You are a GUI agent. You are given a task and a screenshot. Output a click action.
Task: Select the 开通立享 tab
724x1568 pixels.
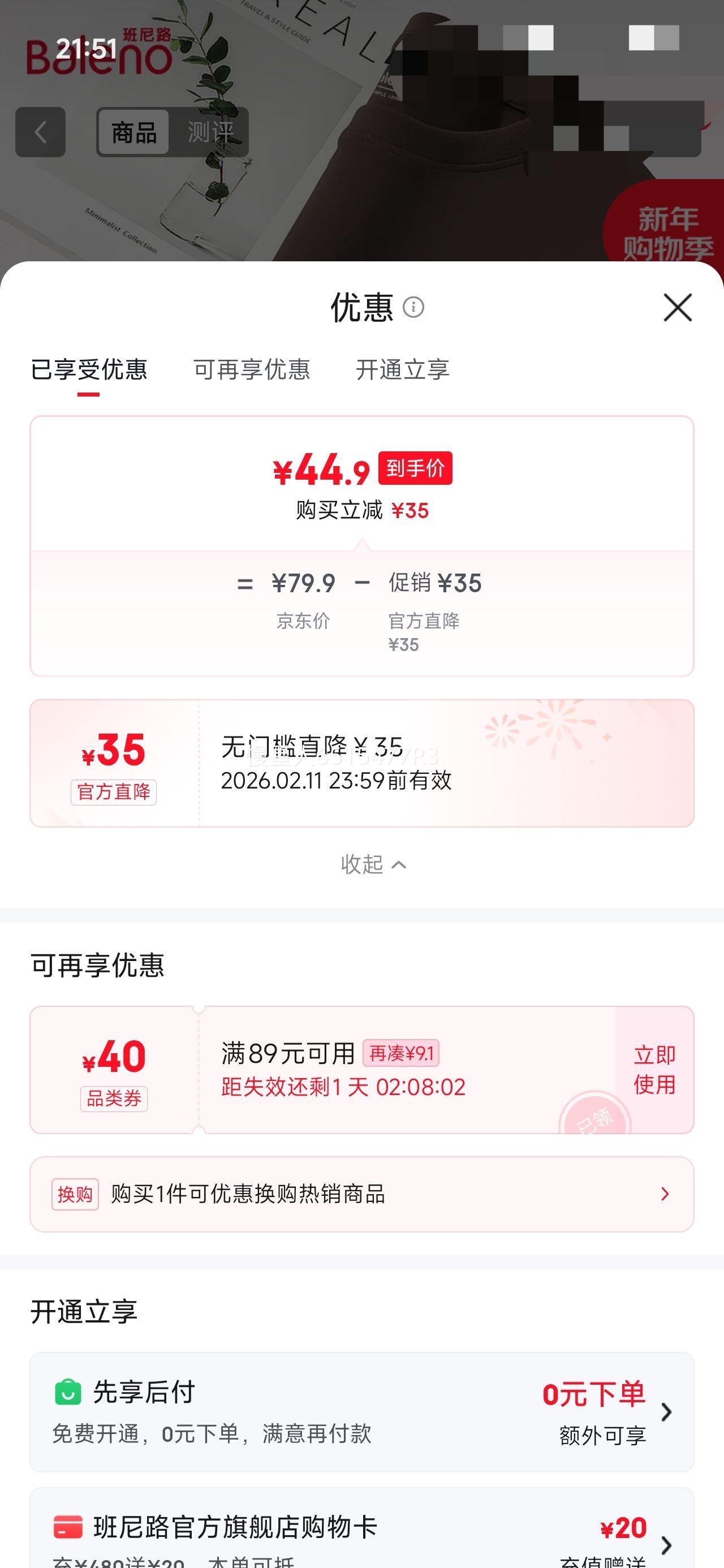tap(403, 370)
